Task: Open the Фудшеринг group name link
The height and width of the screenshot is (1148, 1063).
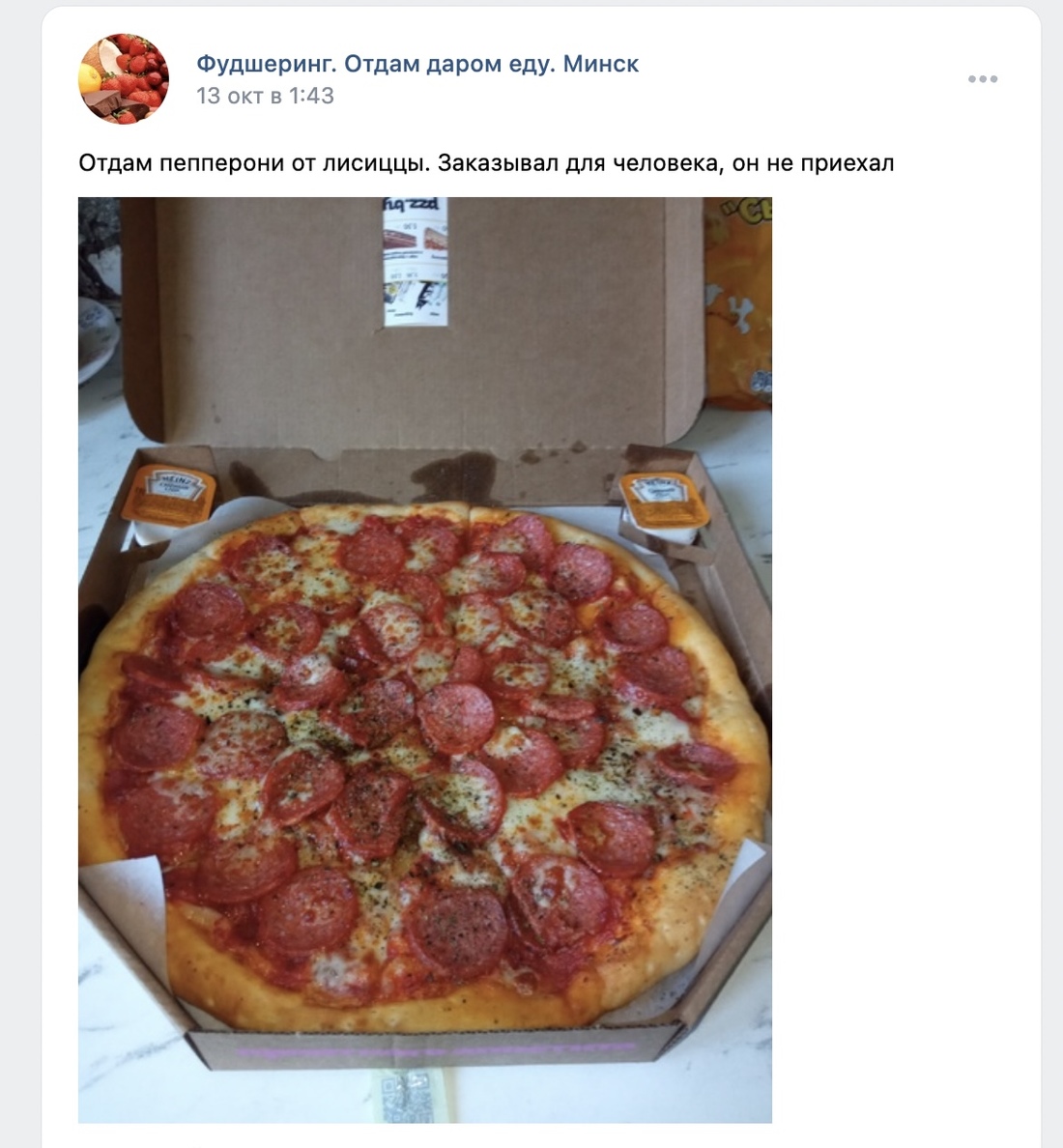Action: 417,64
